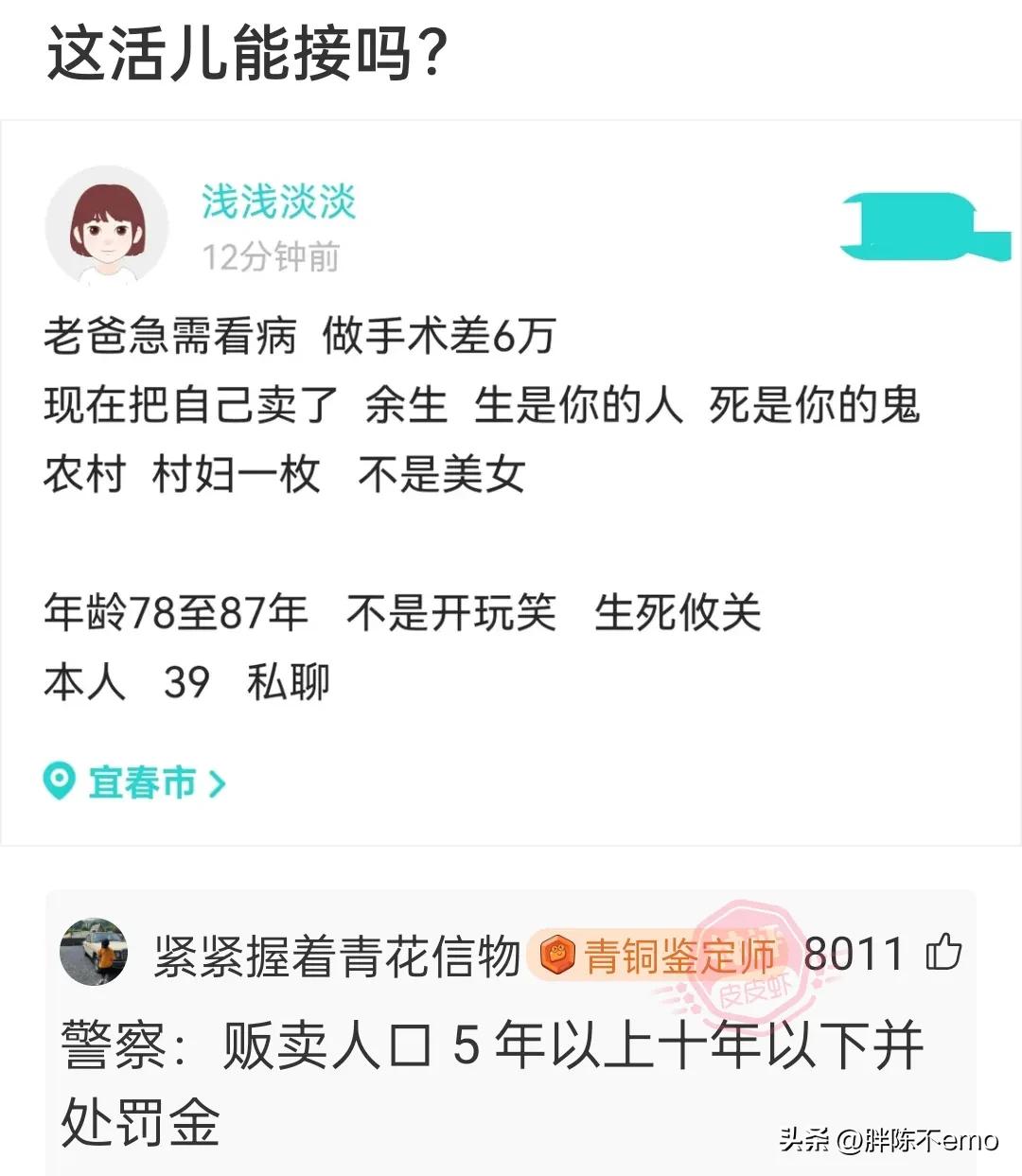Viewport: 1022px width, 1176px height.
Task: Open location details via 宜春市 arrow
Action: 219,782
